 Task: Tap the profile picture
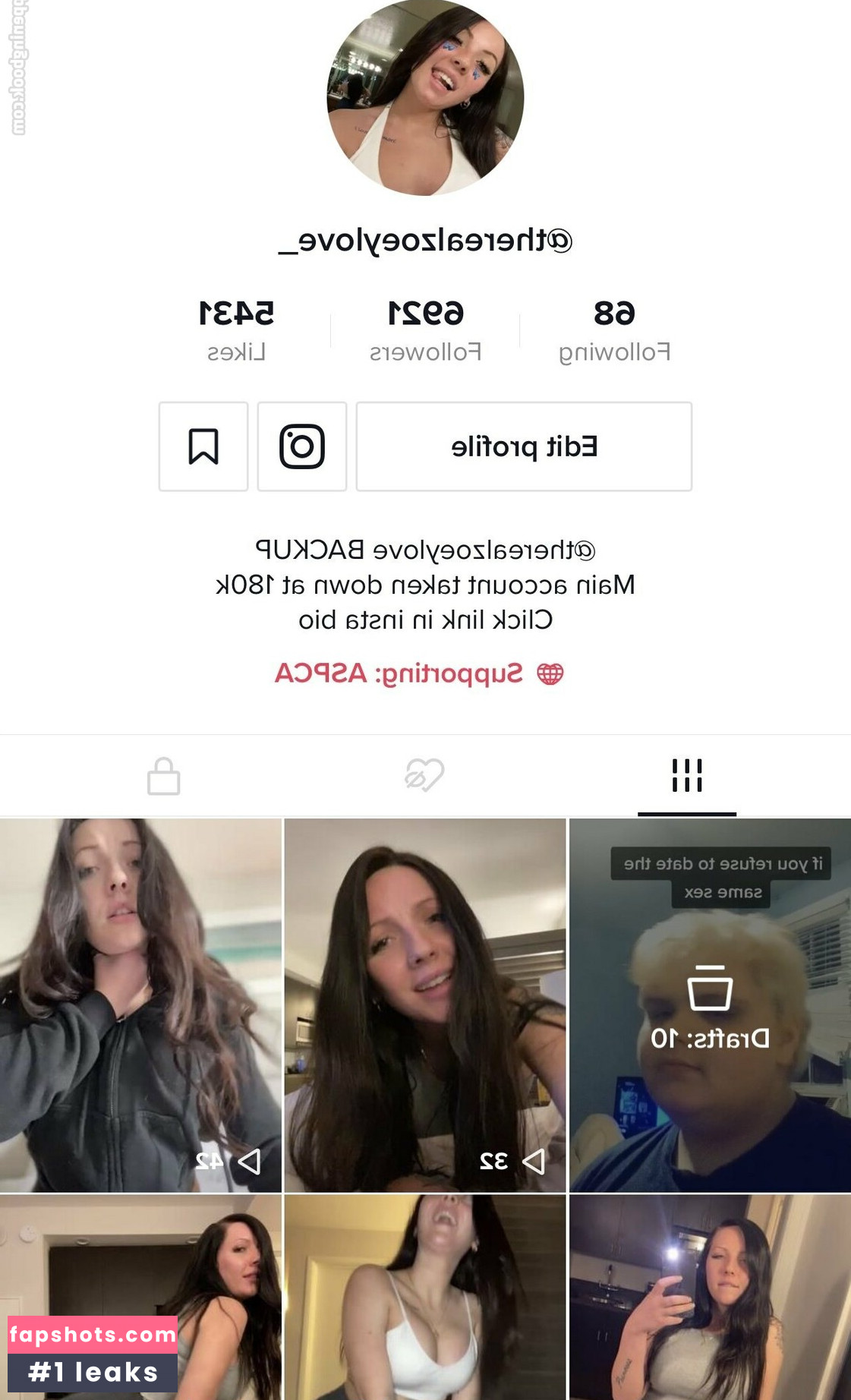tap(425, 97)
